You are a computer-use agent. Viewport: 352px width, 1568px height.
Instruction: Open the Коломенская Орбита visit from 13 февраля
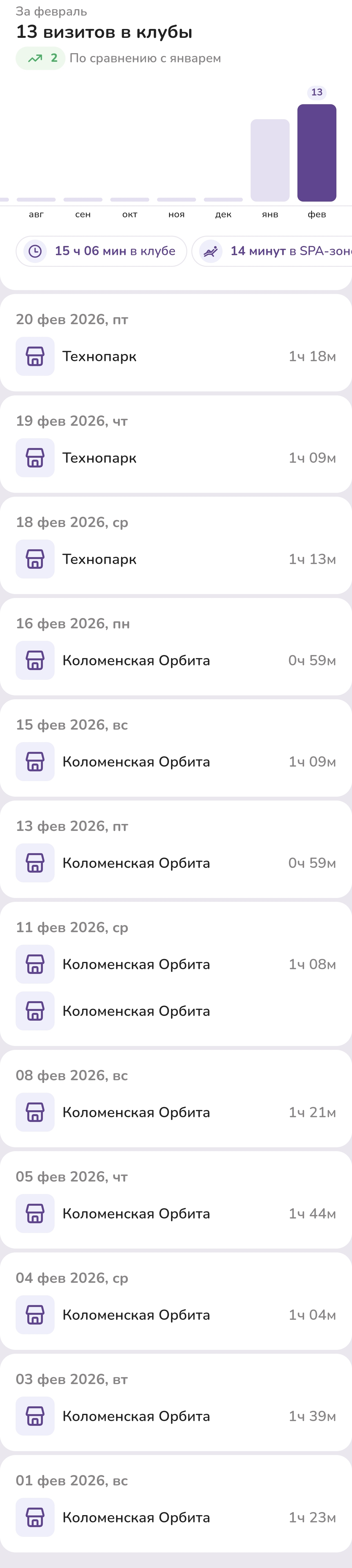175,863
